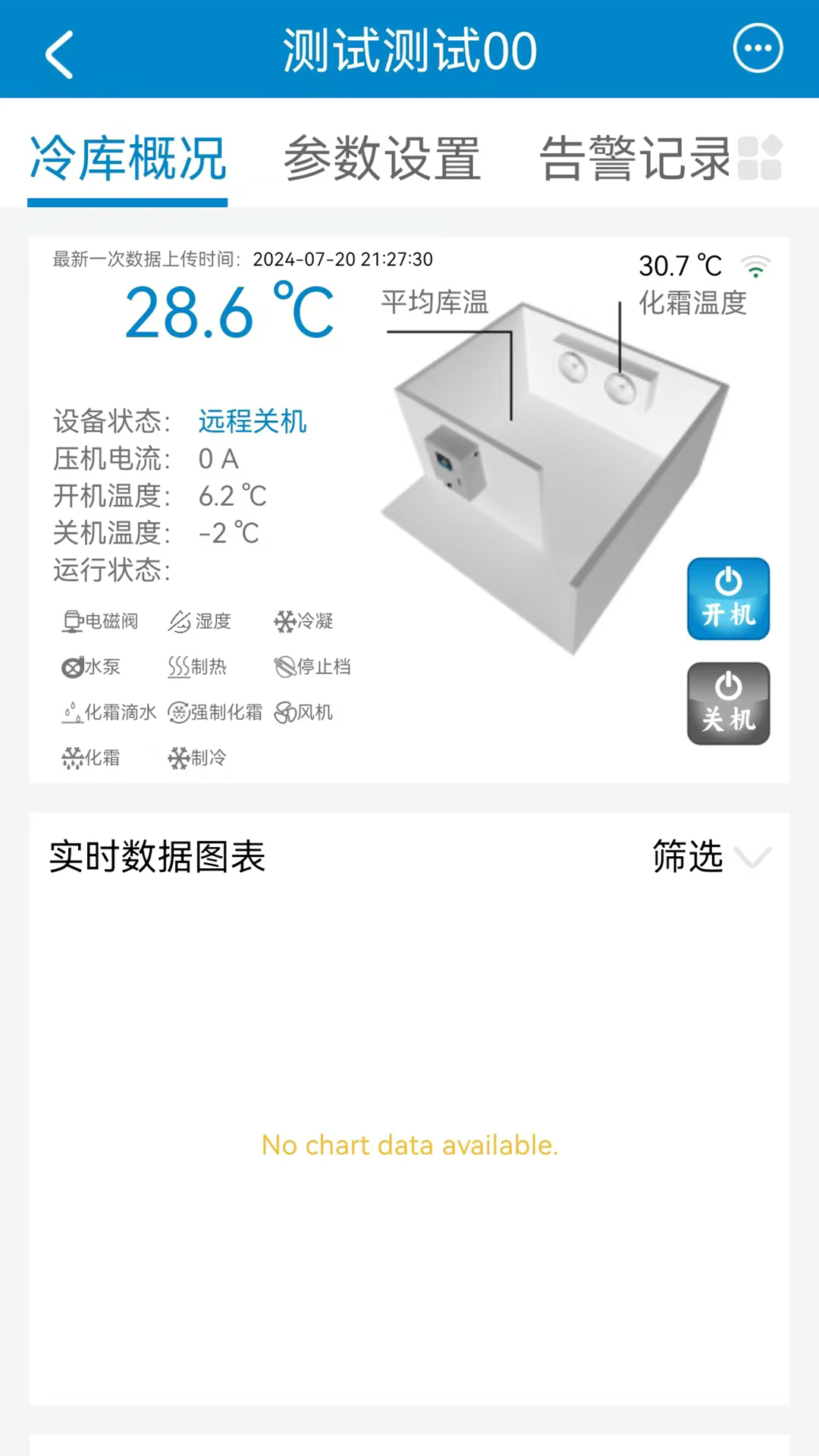This screenshot has width=819, height=1456.
Task: Select the 冷库概况 tab
Action: (x=127, y=158)
